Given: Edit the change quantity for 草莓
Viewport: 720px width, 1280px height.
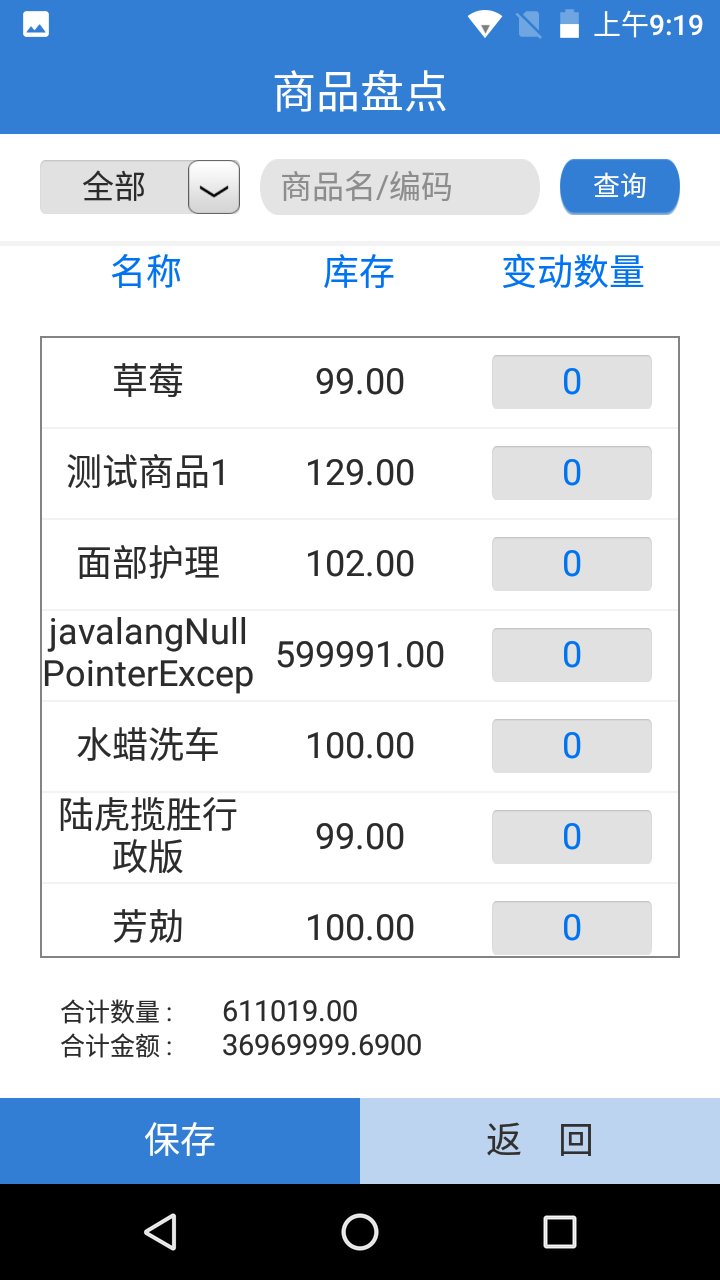Looking at the screenshot, I should pyautogui.click(x=572, y=382).
